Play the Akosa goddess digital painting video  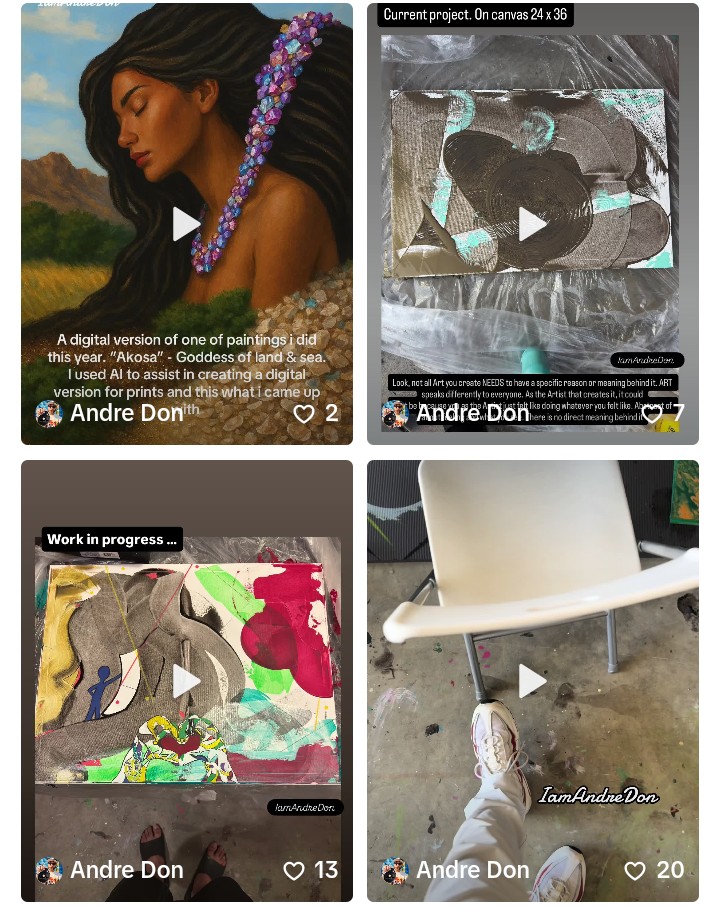pyautogui.click(x=186, y=224)
